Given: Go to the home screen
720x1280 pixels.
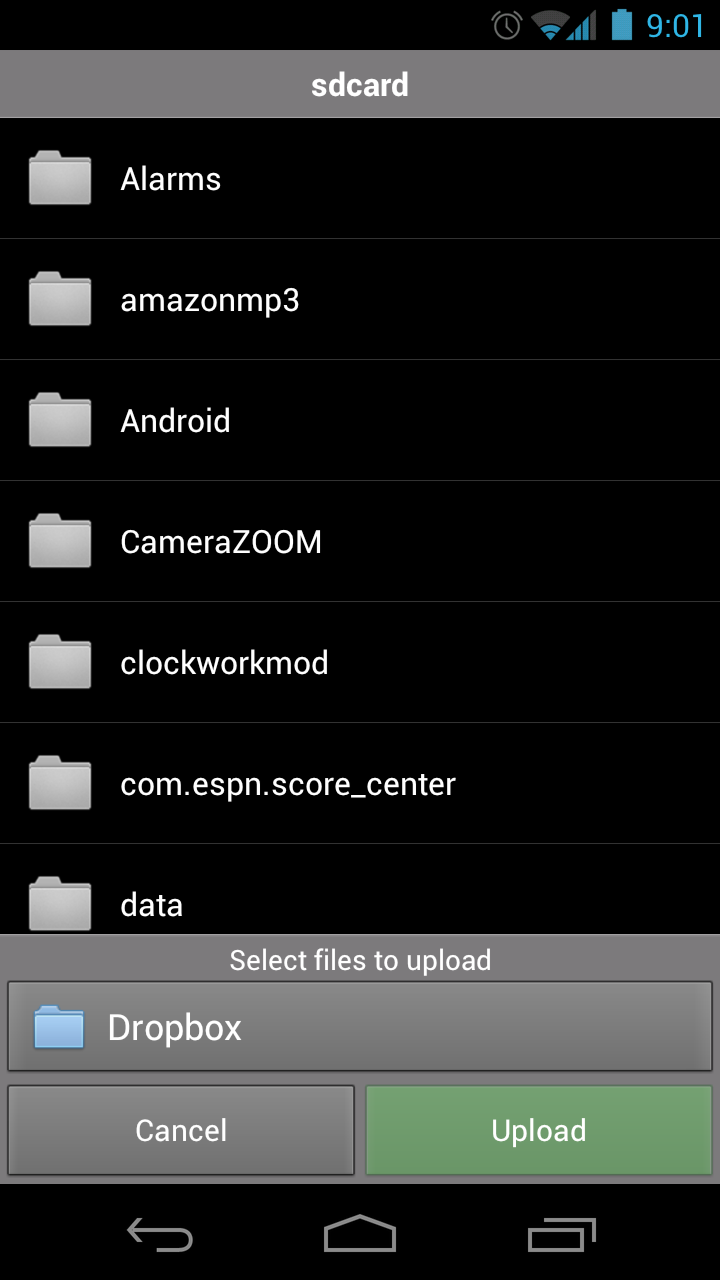Looking at the screenshot, I should tap(360, 1236).
